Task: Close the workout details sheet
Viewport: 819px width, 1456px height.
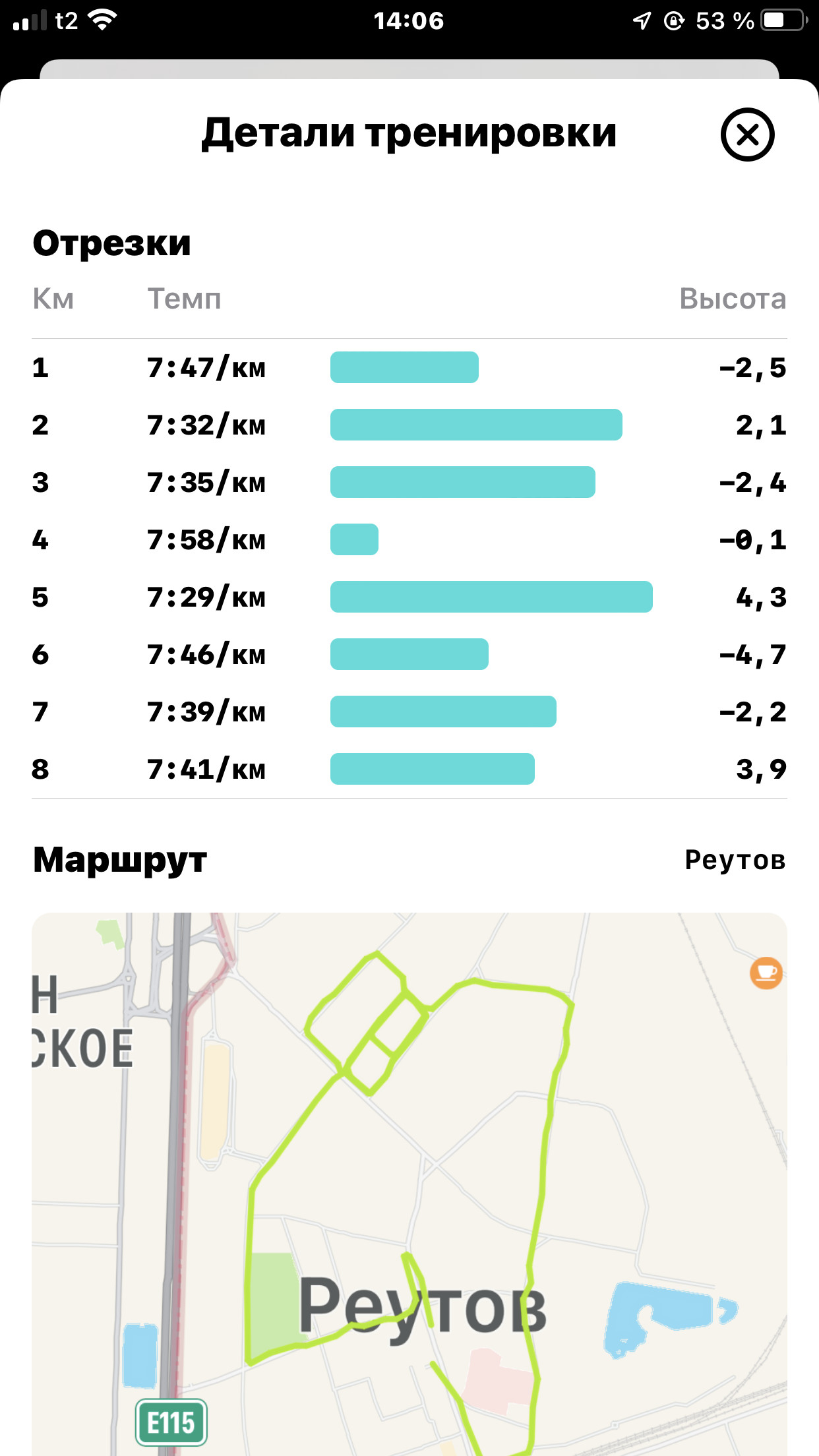Action: [747, 135]
